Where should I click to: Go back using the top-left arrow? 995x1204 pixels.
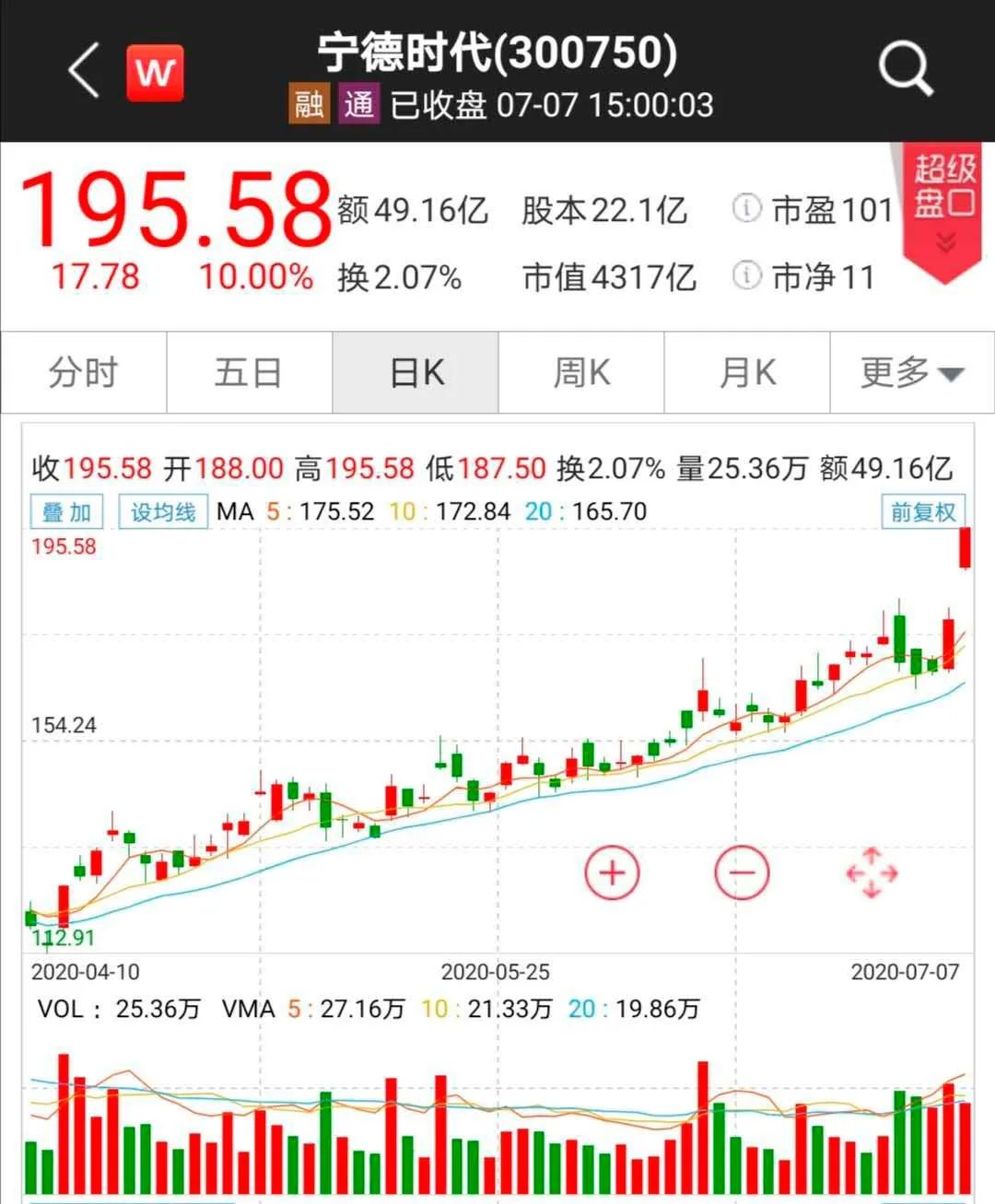tap(84, 70)
